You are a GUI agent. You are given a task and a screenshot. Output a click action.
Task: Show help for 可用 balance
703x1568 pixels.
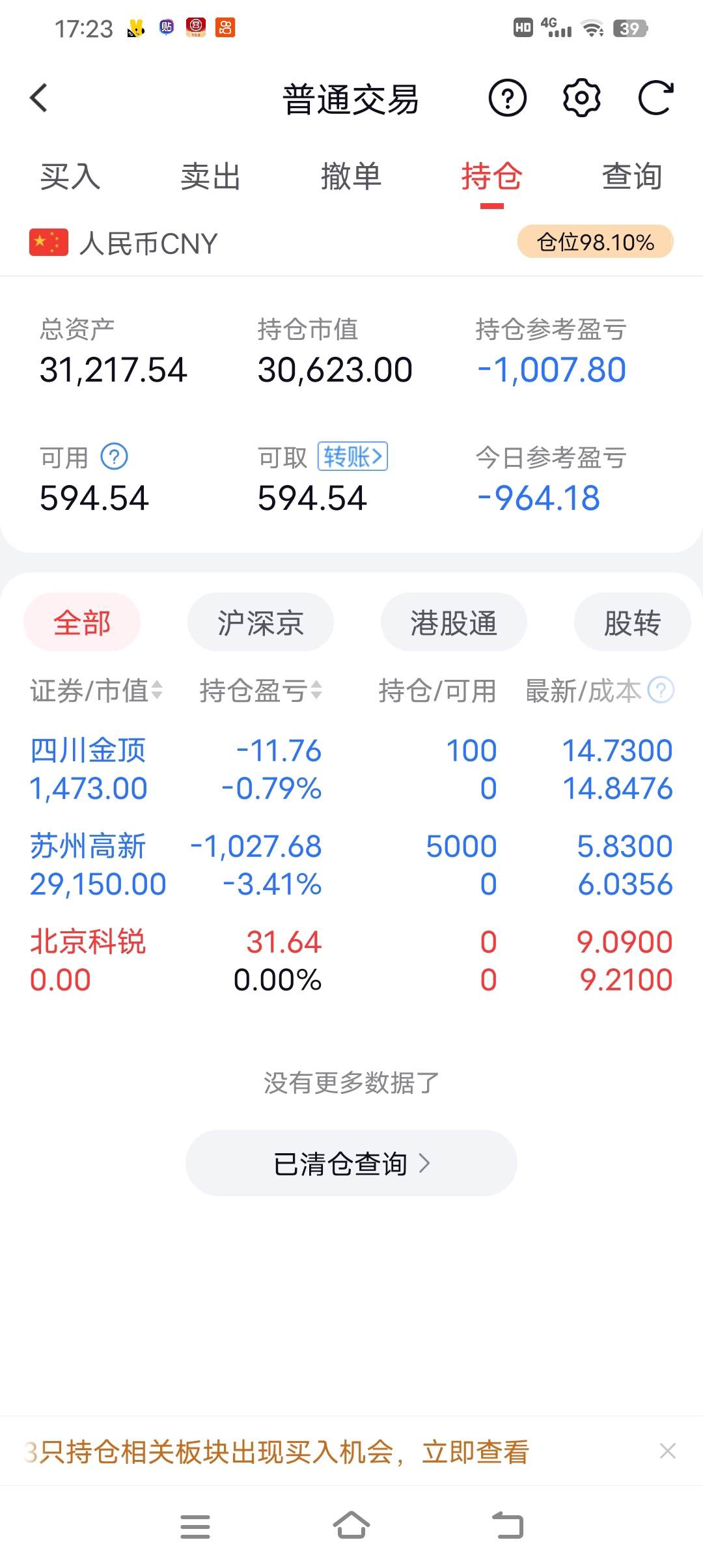pyautogui.click(x=115, y=456)
